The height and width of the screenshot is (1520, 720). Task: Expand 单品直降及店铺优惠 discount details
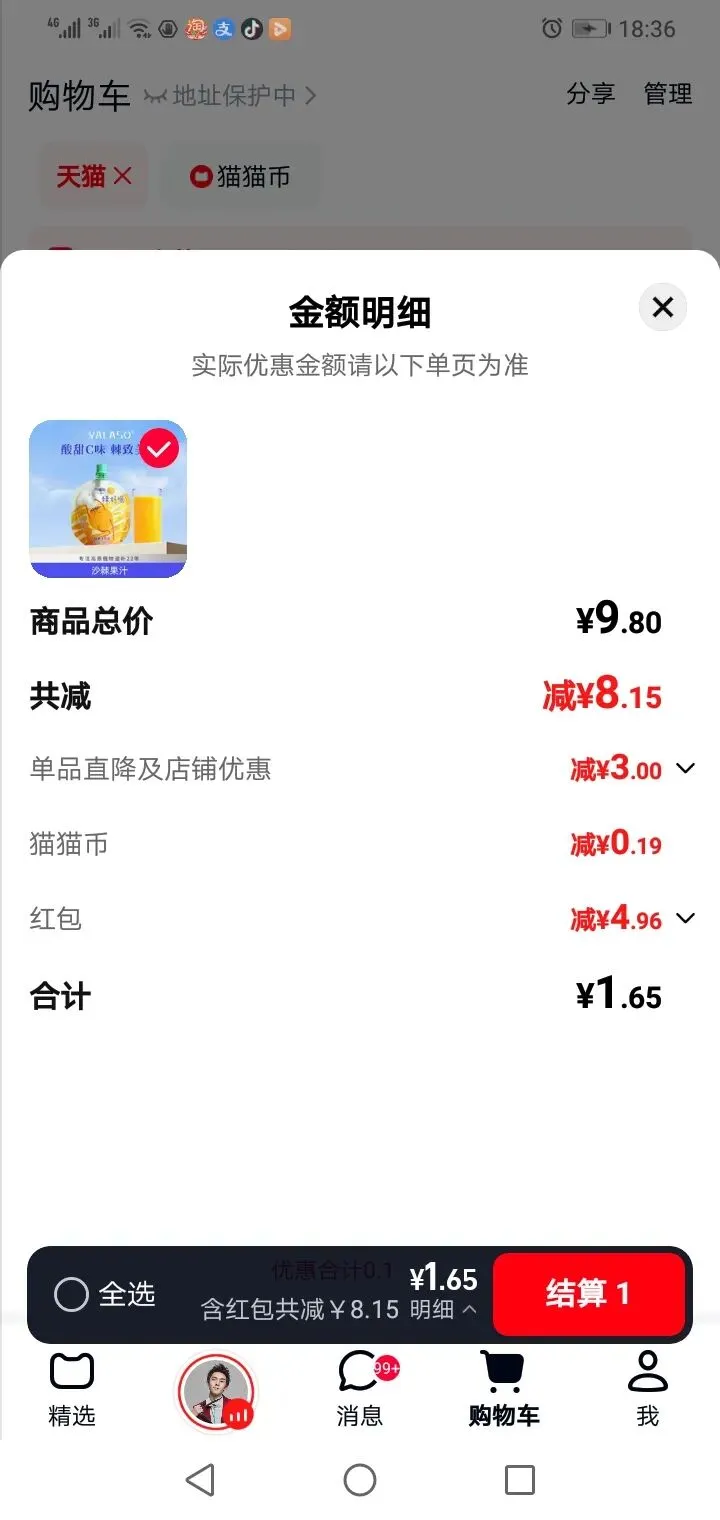(x=685, y=768)
